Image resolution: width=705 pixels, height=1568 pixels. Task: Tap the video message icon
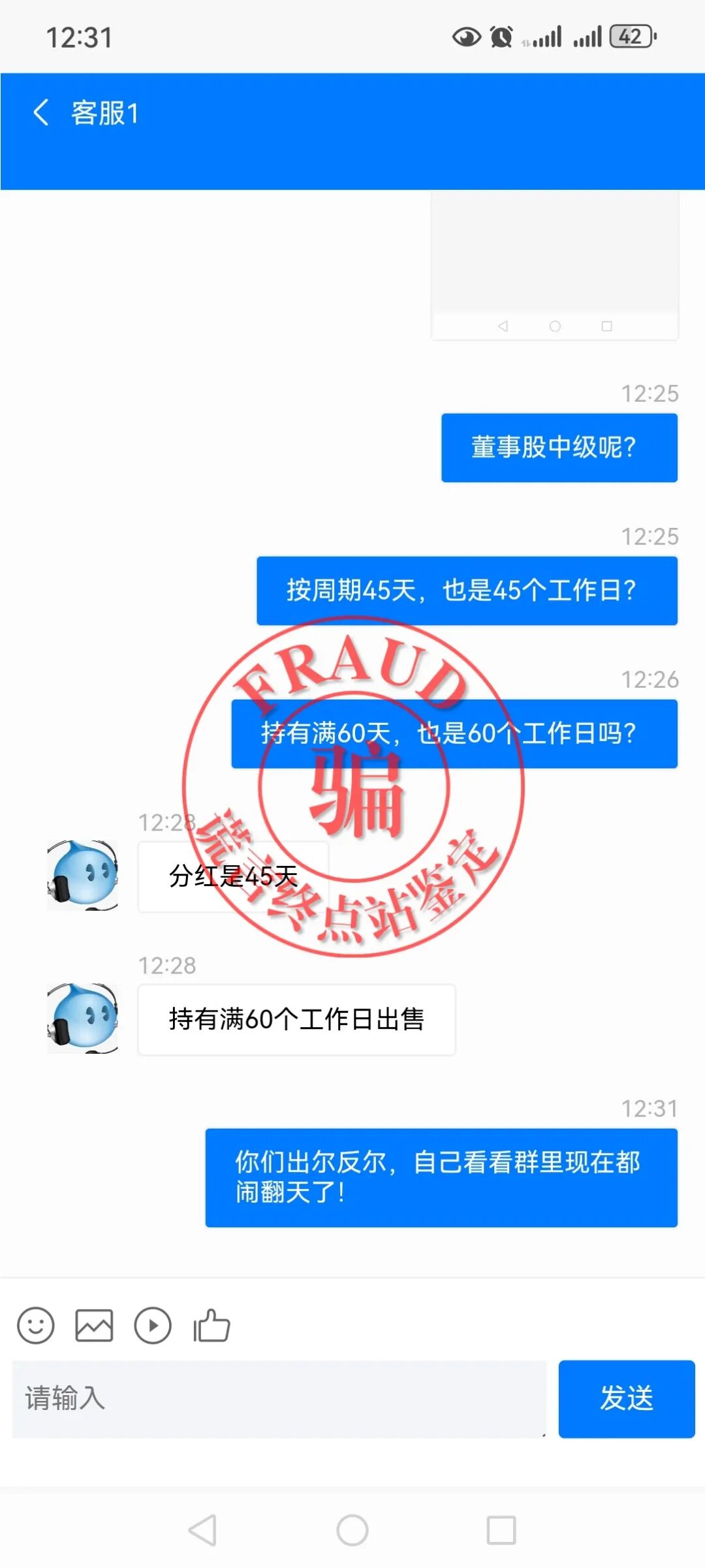point(153,1325)
